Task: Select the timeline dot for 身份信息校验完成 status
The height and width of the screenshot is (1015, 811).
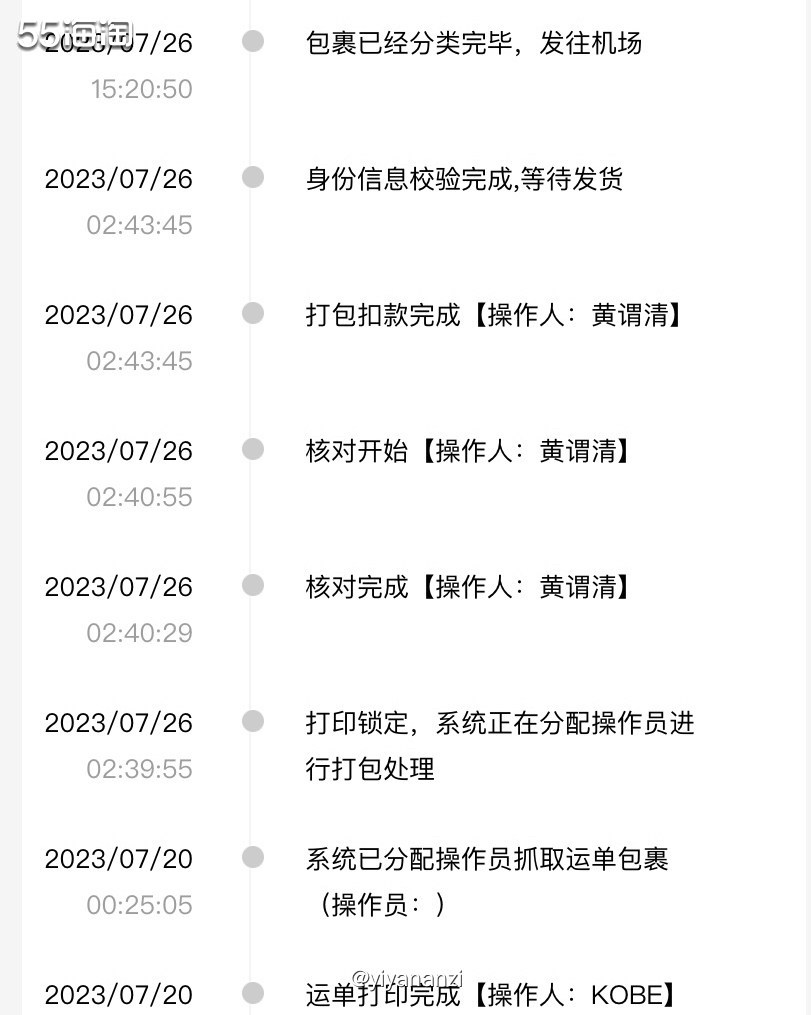Action: tap(252, 179)
